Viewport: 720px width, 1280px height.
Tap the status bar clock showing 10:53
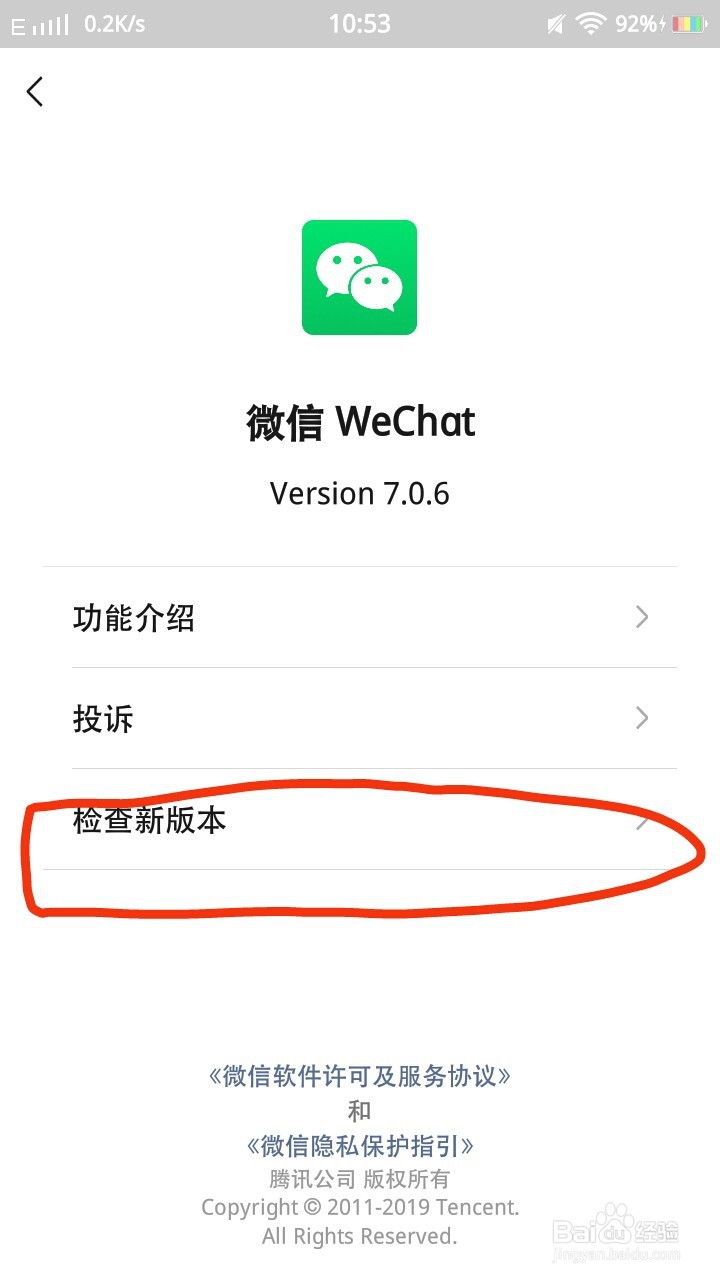360,23
